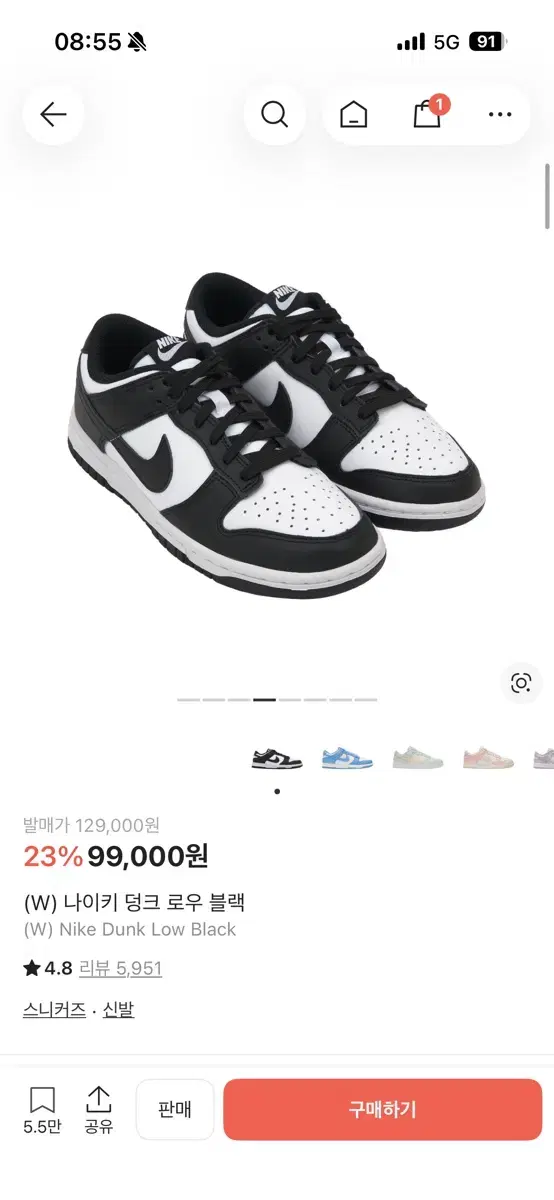This screenshot has height=1200, width=554.
Task: Share this product via 공유
Action: 98,1111
